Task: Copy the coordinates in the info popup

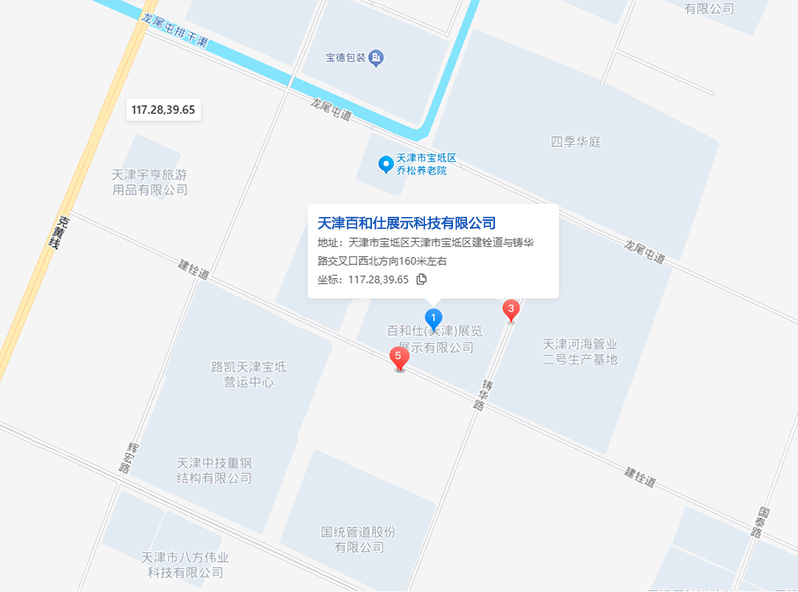Action: (x=421, y=279)
